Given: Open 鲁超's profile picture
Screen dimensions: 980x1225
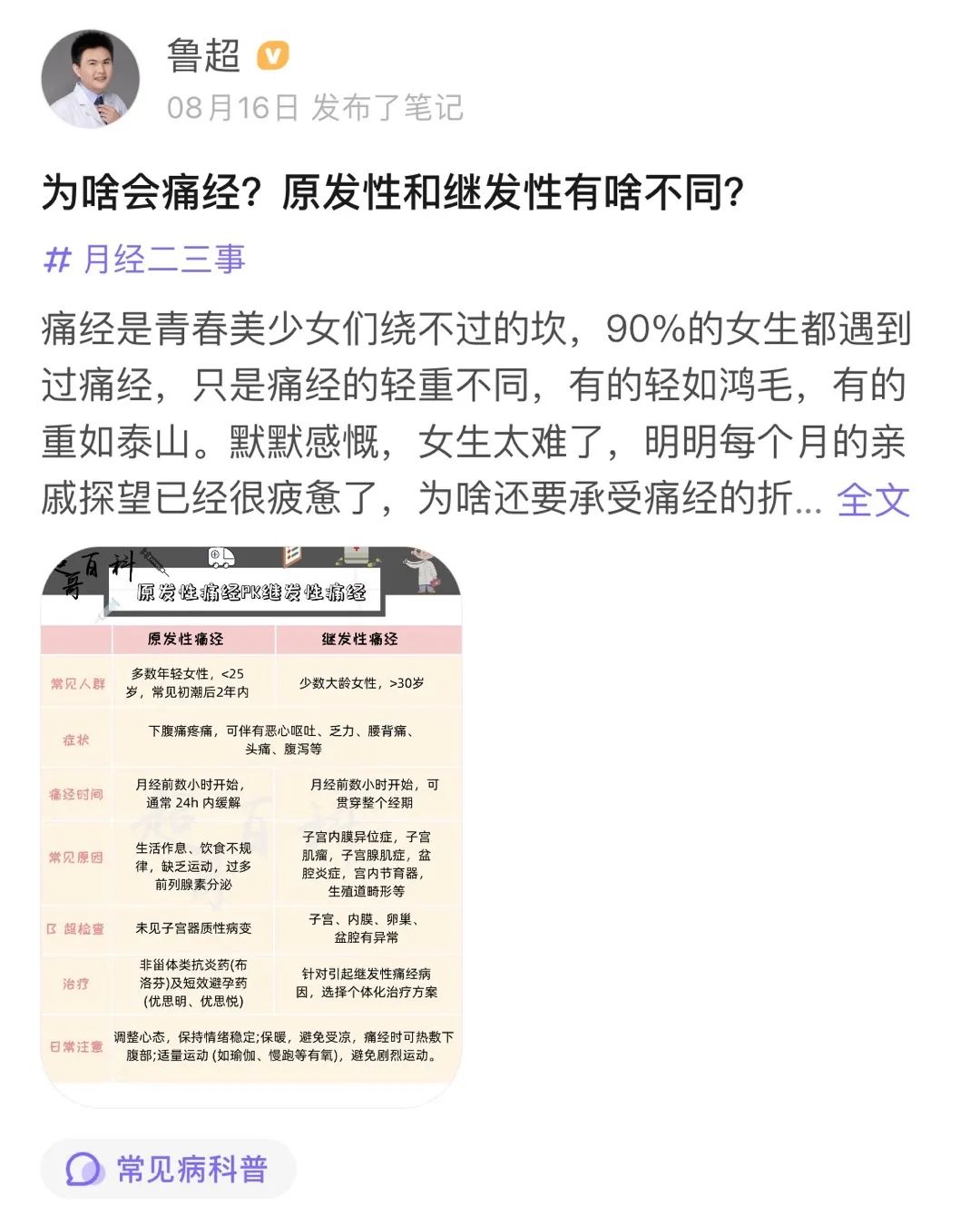Looking at the screenshot, I should coord(91,79).
